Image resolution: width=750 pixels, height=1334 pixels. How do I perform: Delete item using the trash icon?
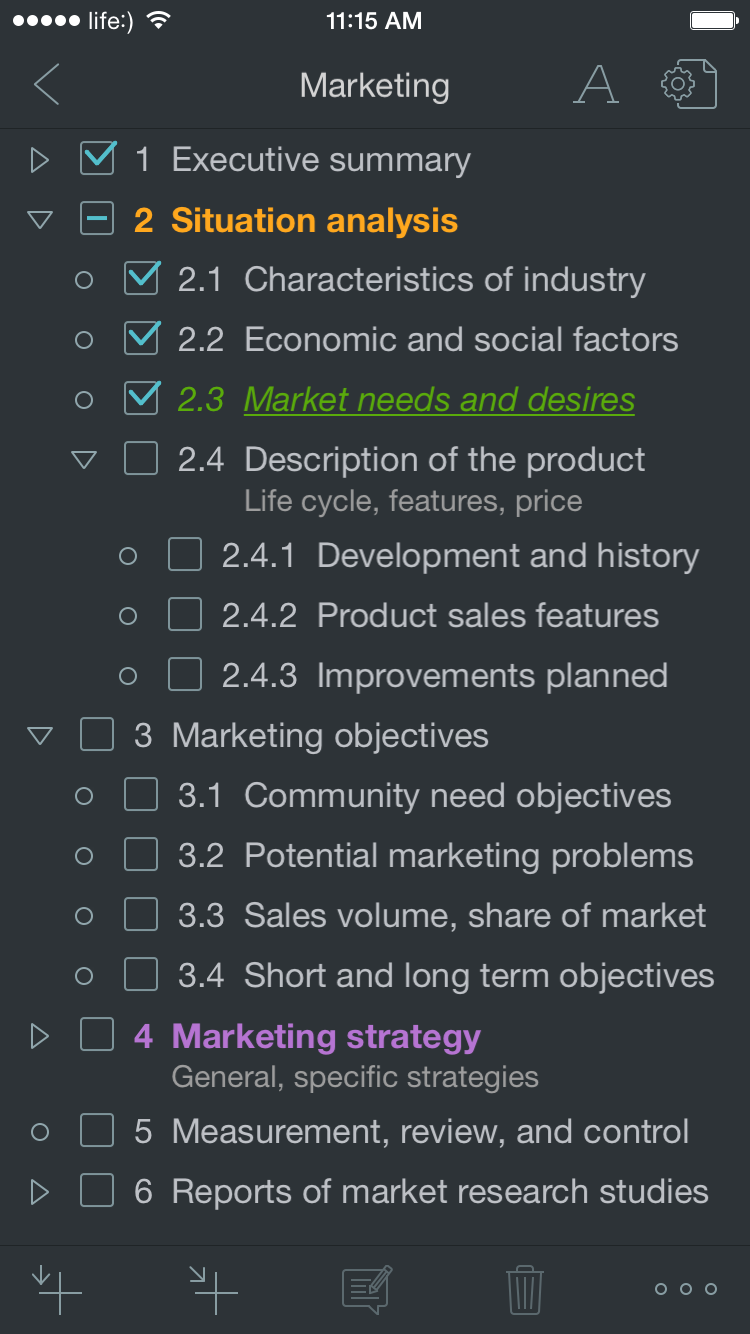(524, 1290)
